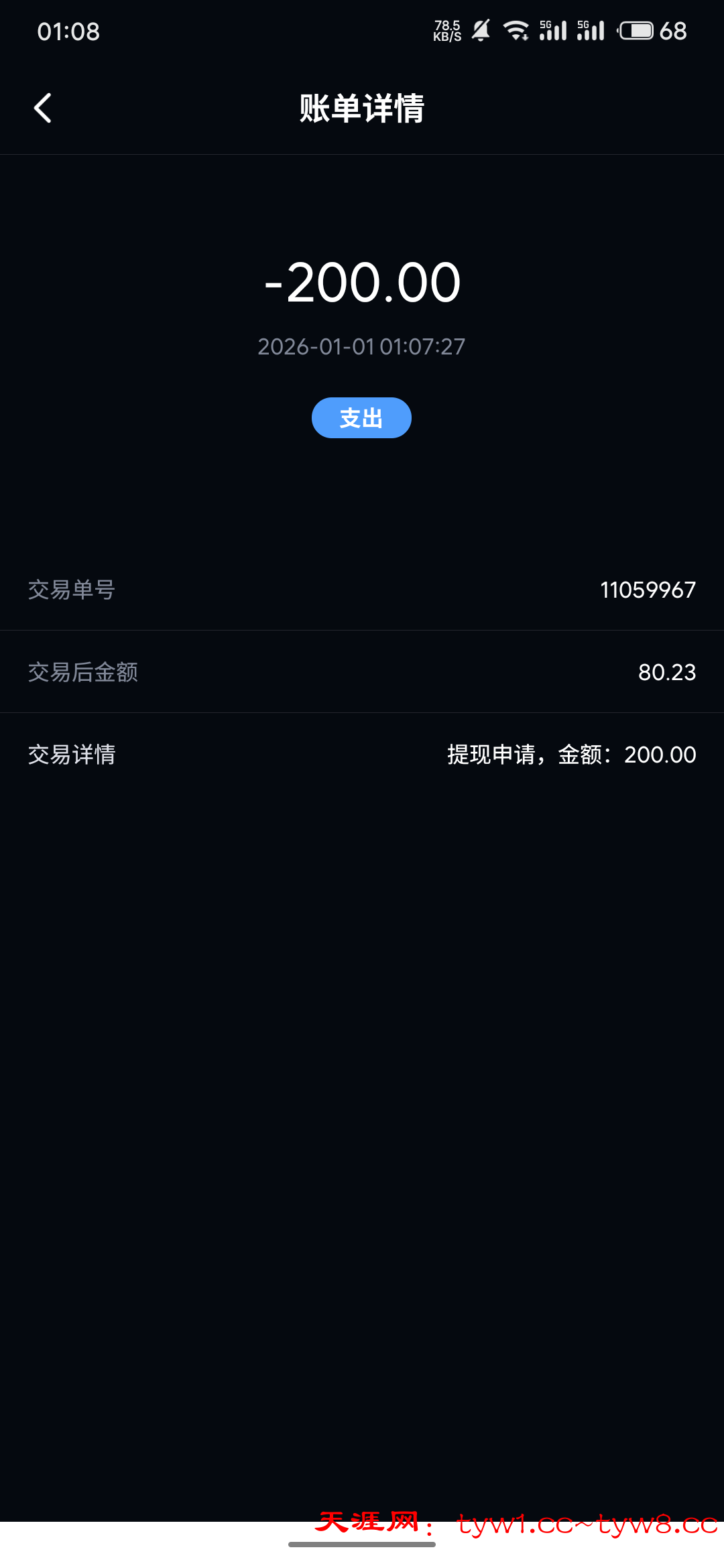724x1568 pixels.
Task: Tap the battery percentage 68
Action: pyautogui.click(x=672, y=30)
